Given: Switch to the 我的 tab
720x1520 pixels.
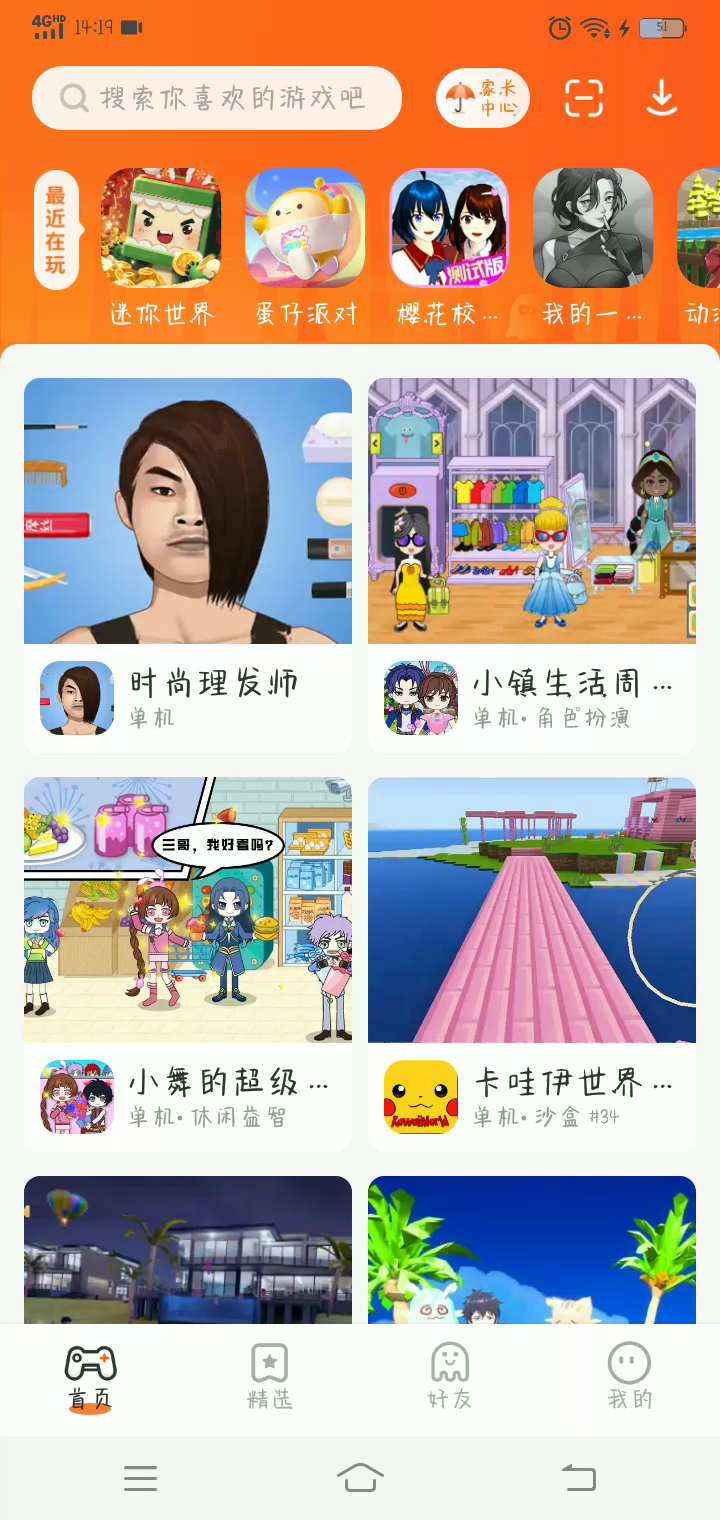Looking at the screenshot, I should [630, 1377].
